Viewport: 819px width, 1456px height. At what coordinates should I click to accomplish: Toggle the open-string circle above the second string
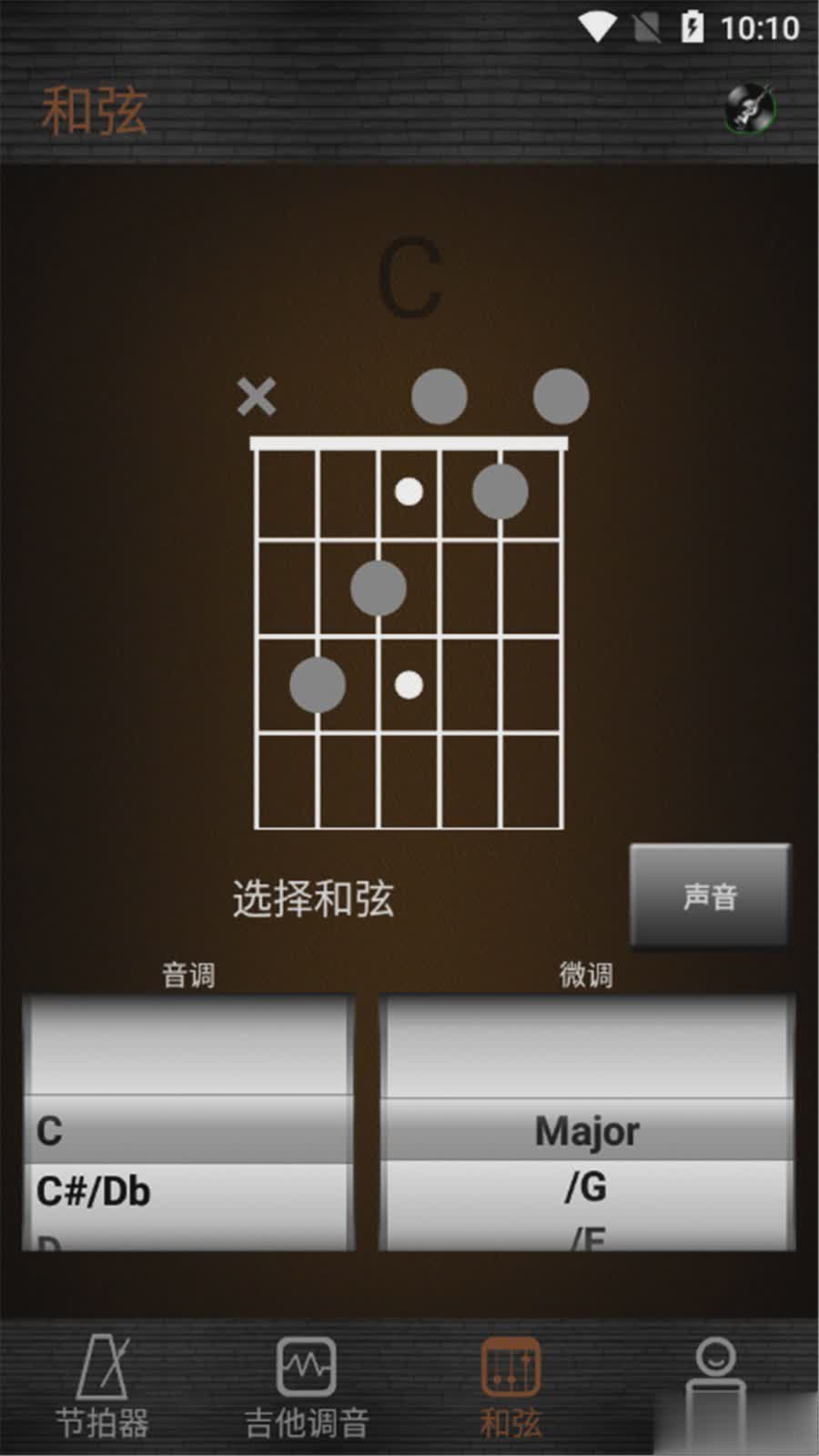(x=560, y=394)
